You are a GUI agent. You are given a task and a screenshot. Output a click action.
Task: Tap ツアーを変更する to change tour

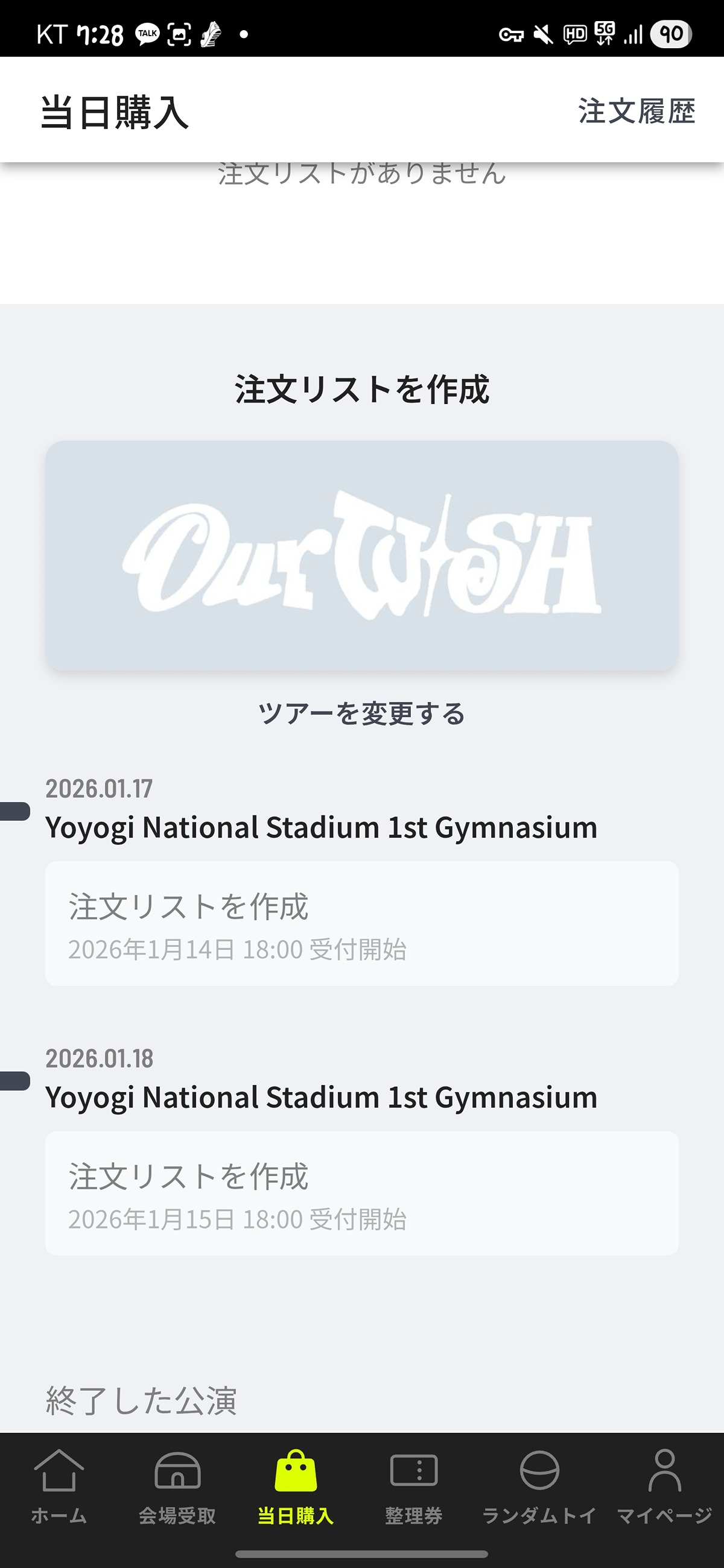361,713
